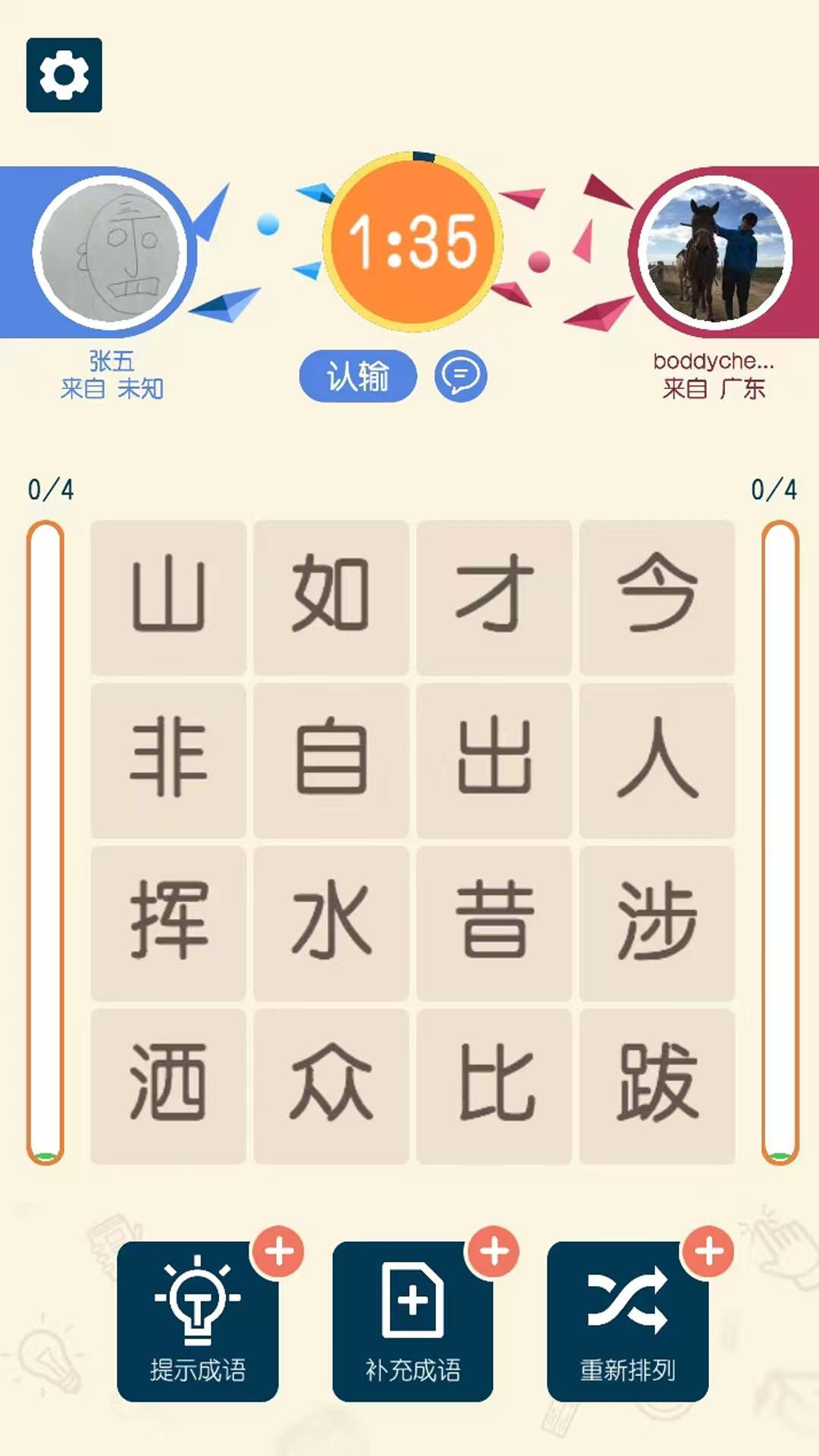Tap the 挥 character tile
Image resolution: width=819 pixels, height=1456 pixels.
tap(168, 923)
